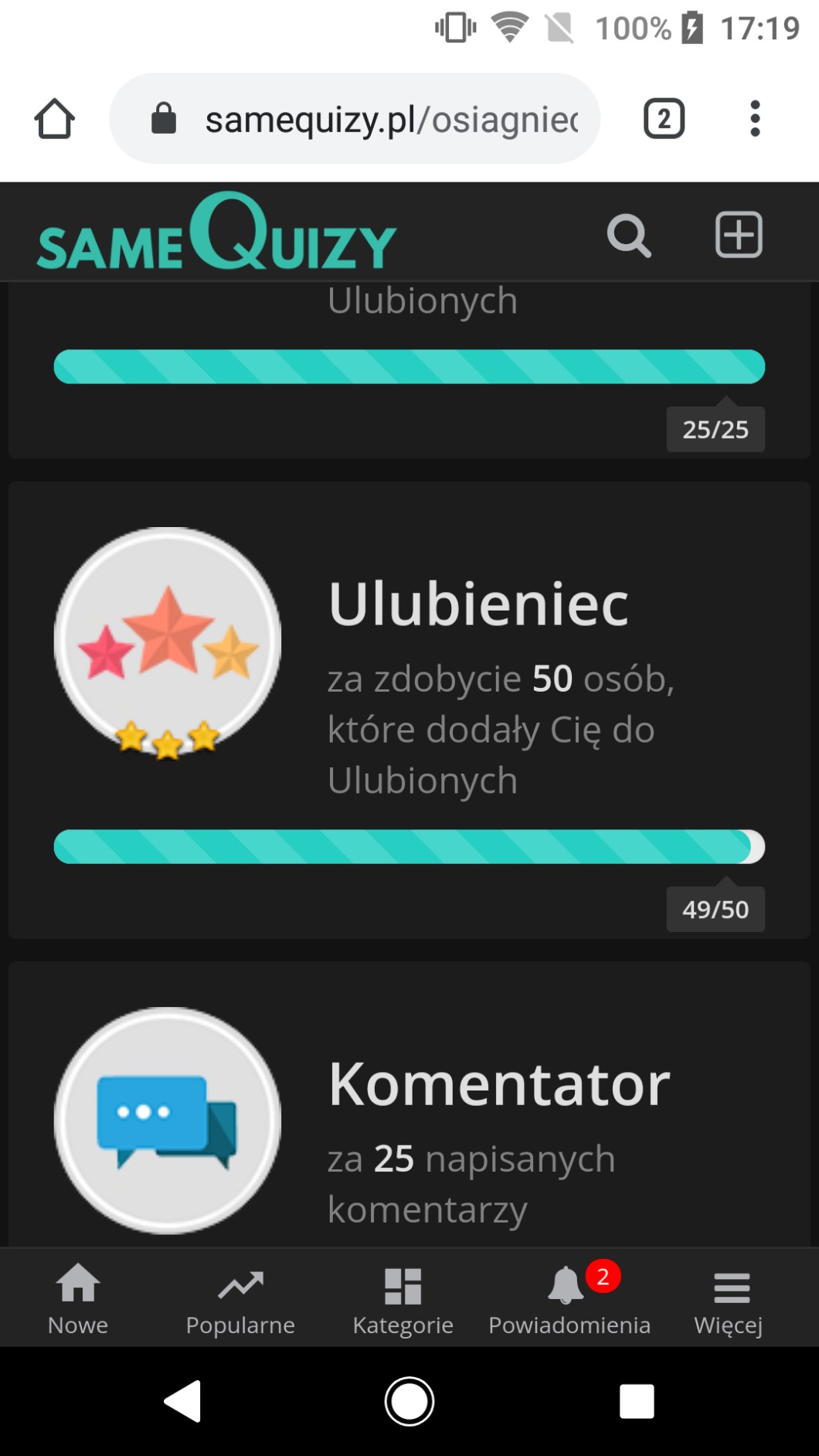819x1456 pixels.
Task: Open the browser overflow menu
Action: coord(755,119)
